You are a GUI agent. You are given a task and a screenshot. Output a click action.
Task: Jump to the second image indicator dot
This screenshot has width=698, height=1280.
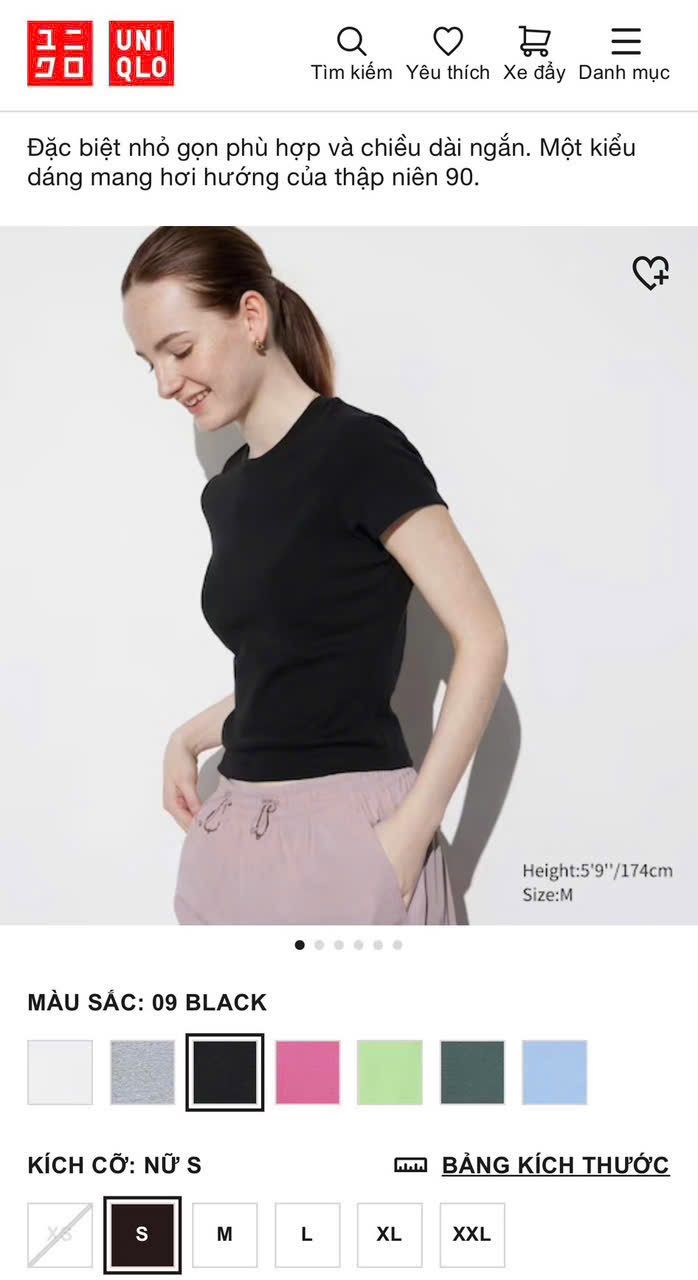click(319, 945)
